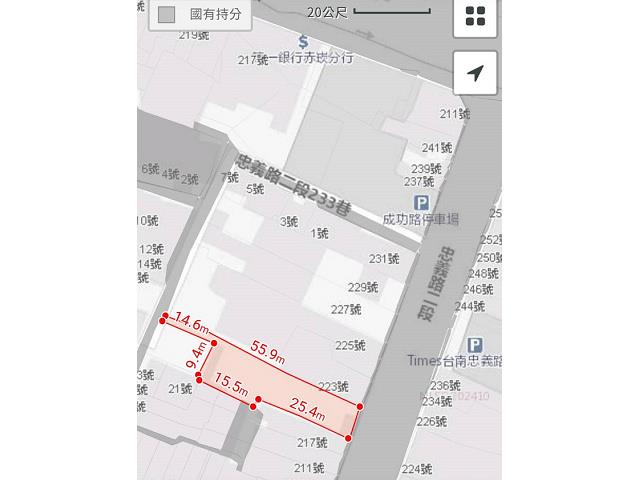This screenshot has width=640, height=480.
Task: Open the grid layers menu button
Action: point(476,16)
